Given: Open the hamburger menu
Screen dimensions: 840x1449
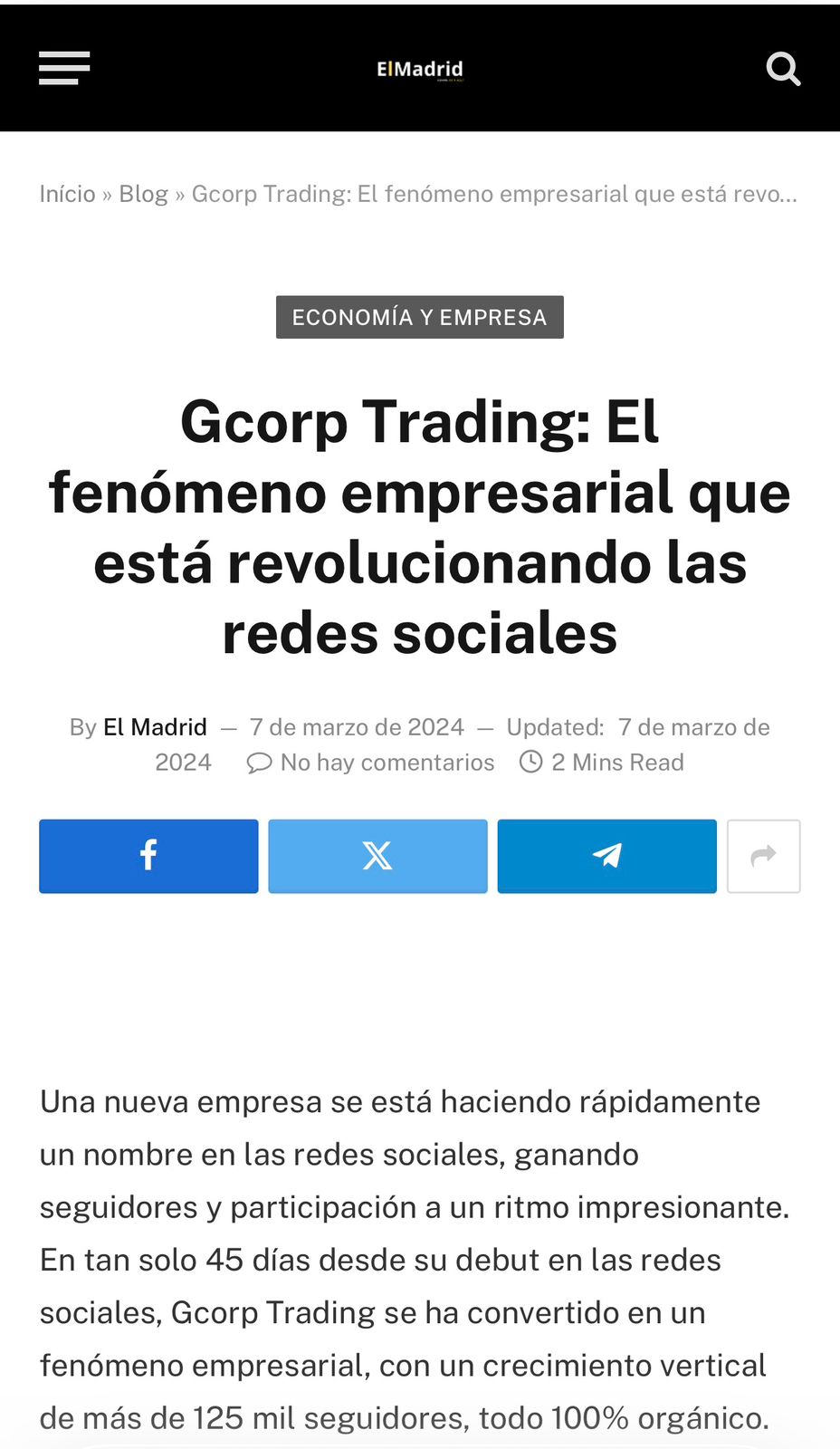Looking at the screenshot, I should coord(64,68).
